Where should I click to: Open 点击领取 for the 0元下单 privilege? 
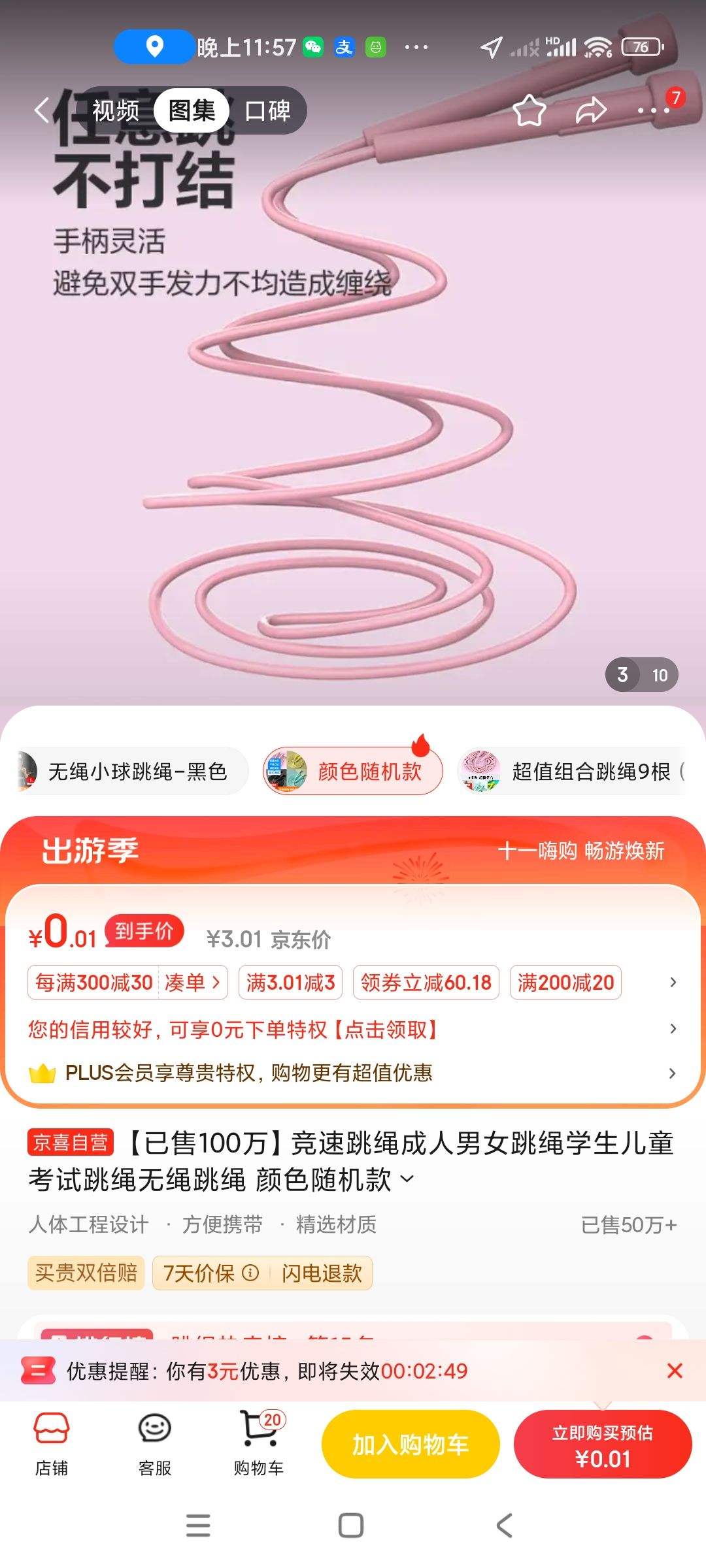[386, 1028]
